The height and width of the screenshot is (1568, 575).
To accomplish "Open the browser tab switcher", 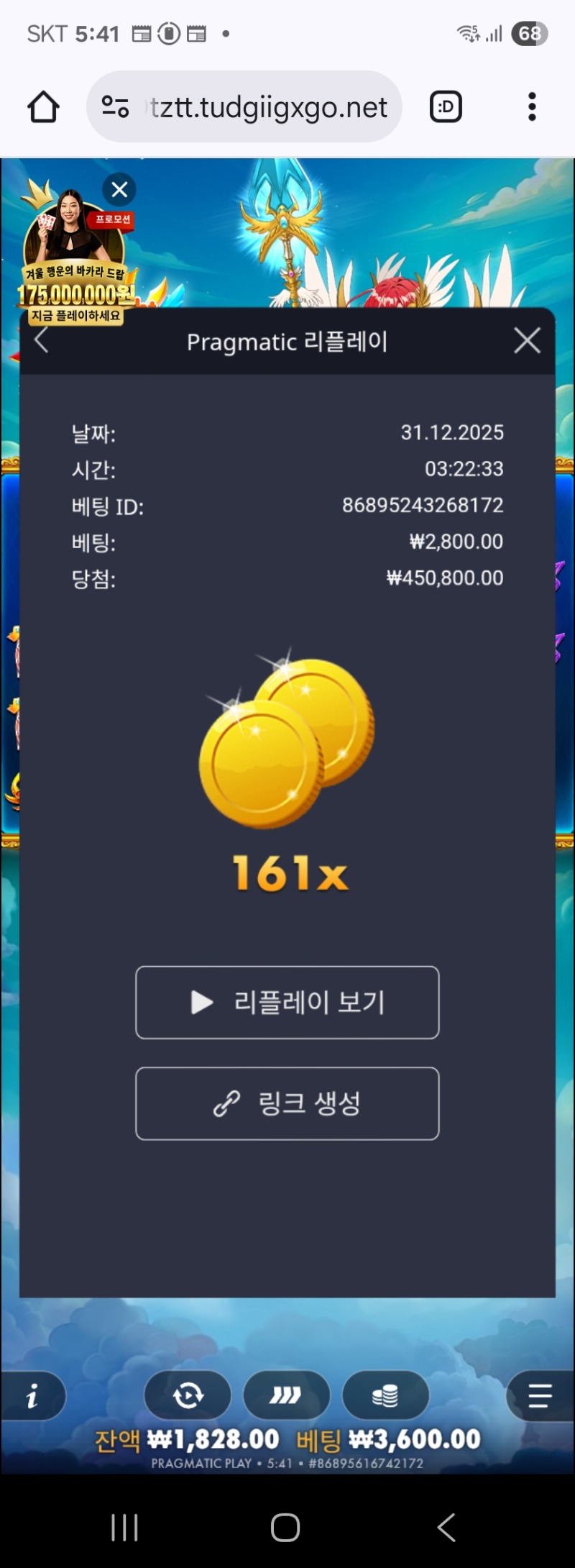I will (x=446, y=106).
